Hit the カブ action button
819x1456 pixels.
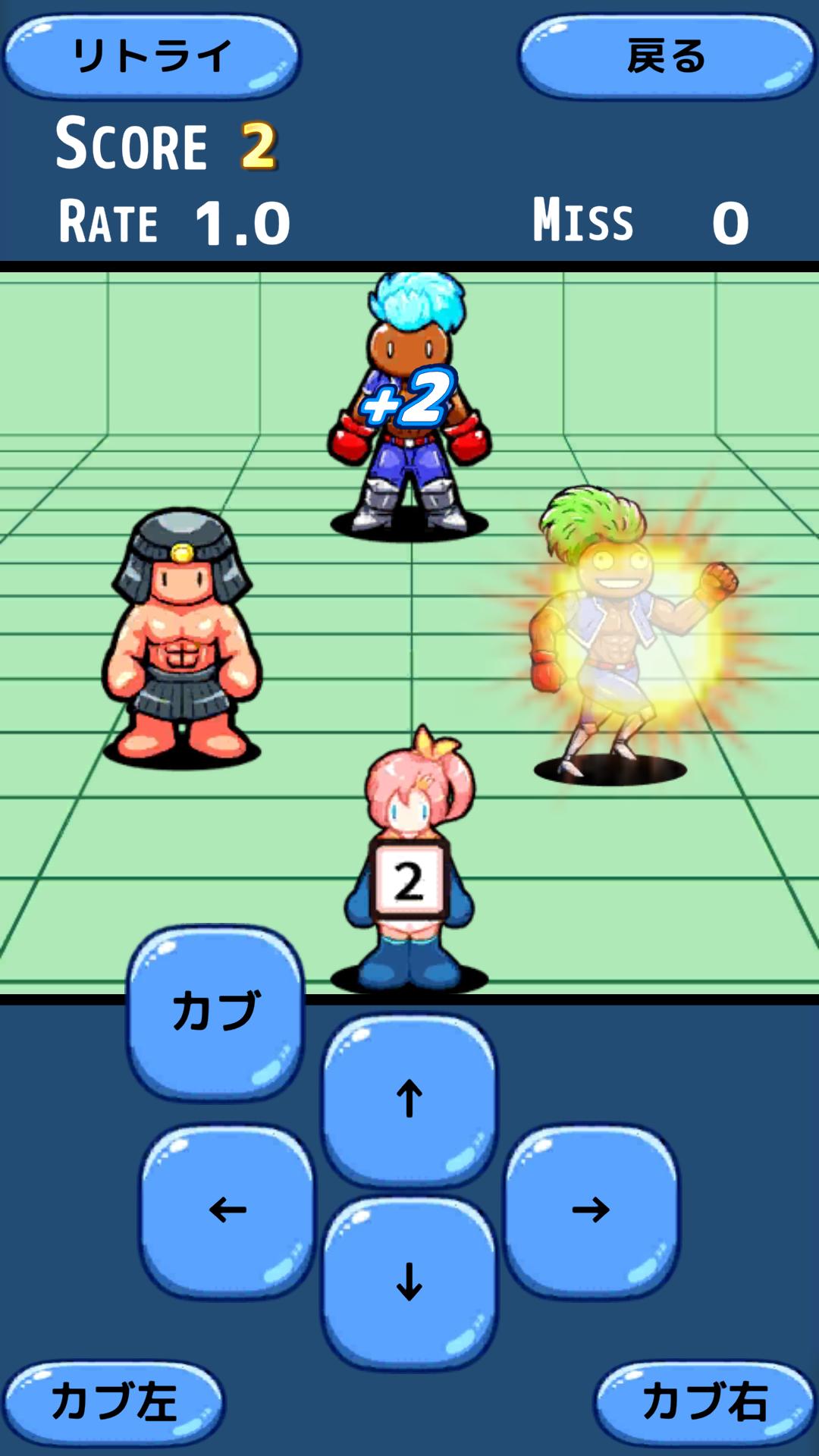216,1012
